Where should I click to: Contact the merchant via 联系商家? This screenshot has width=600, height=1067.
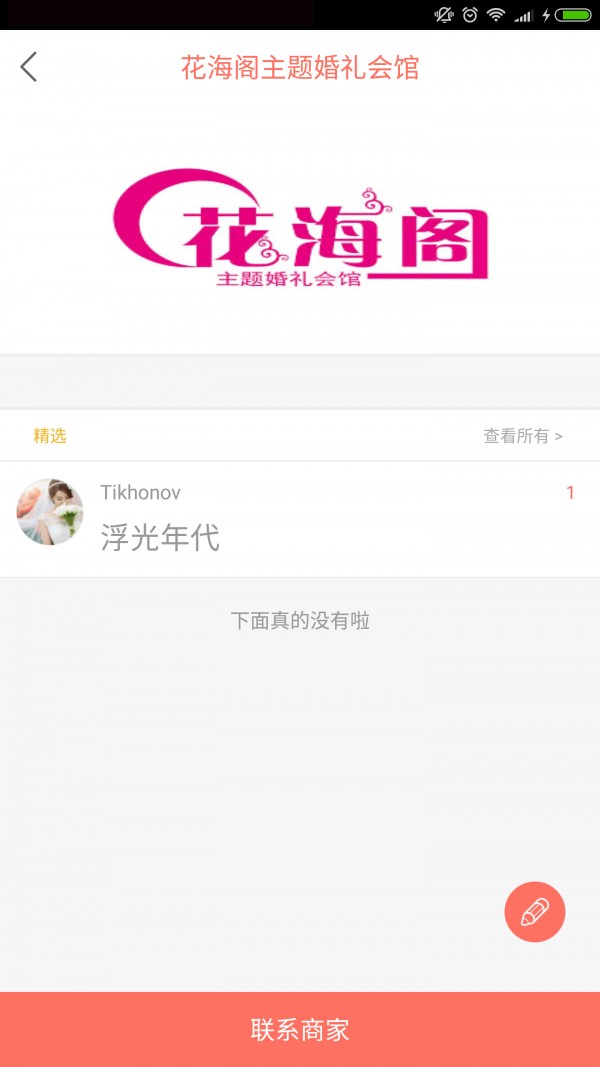(x=300, y=1029)
